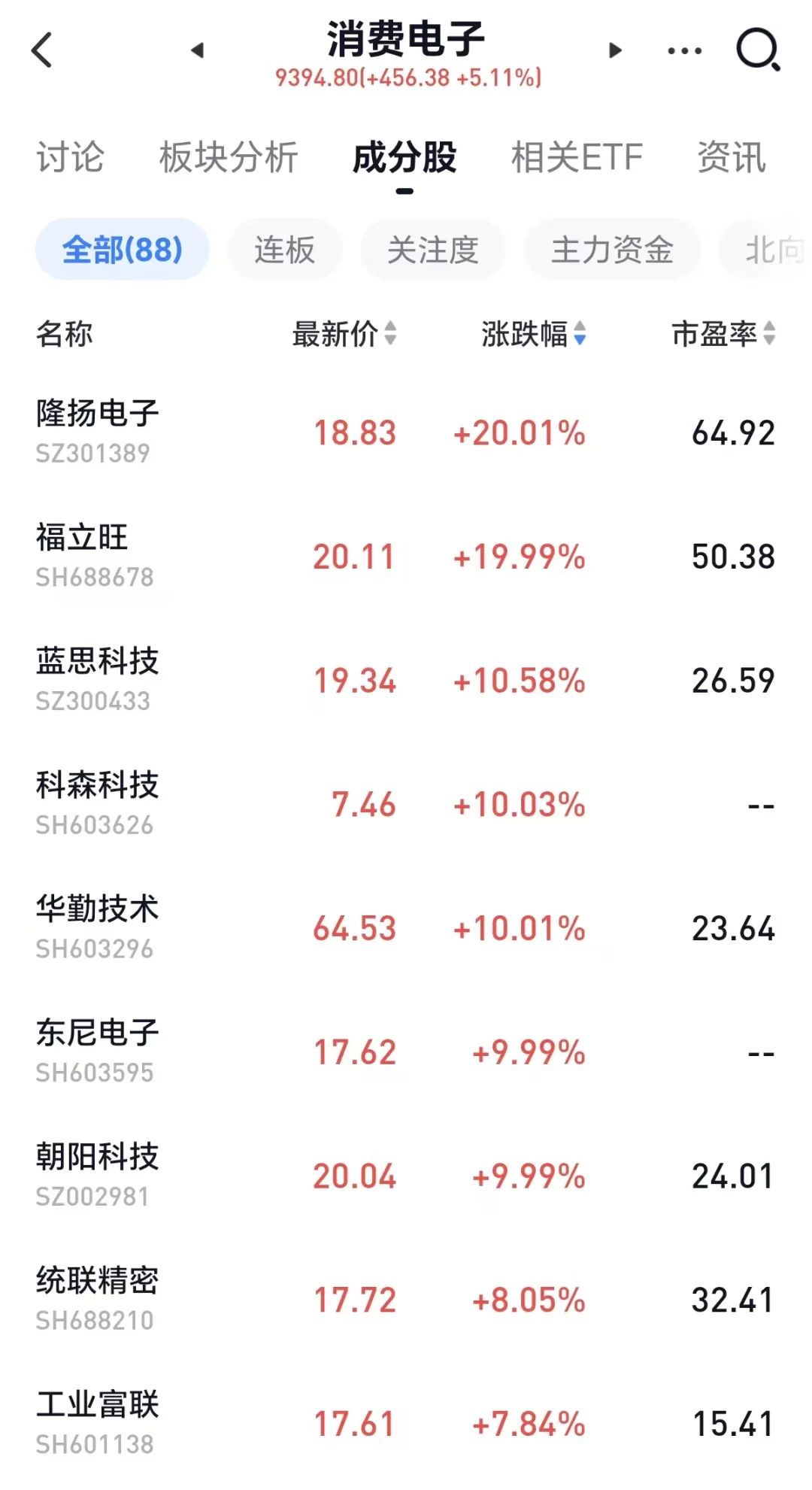The width and height of the screenshot is (812, 1490).
Task: Sort the list by 最新价
Action: pyautogui.click(x=344, y=333)
